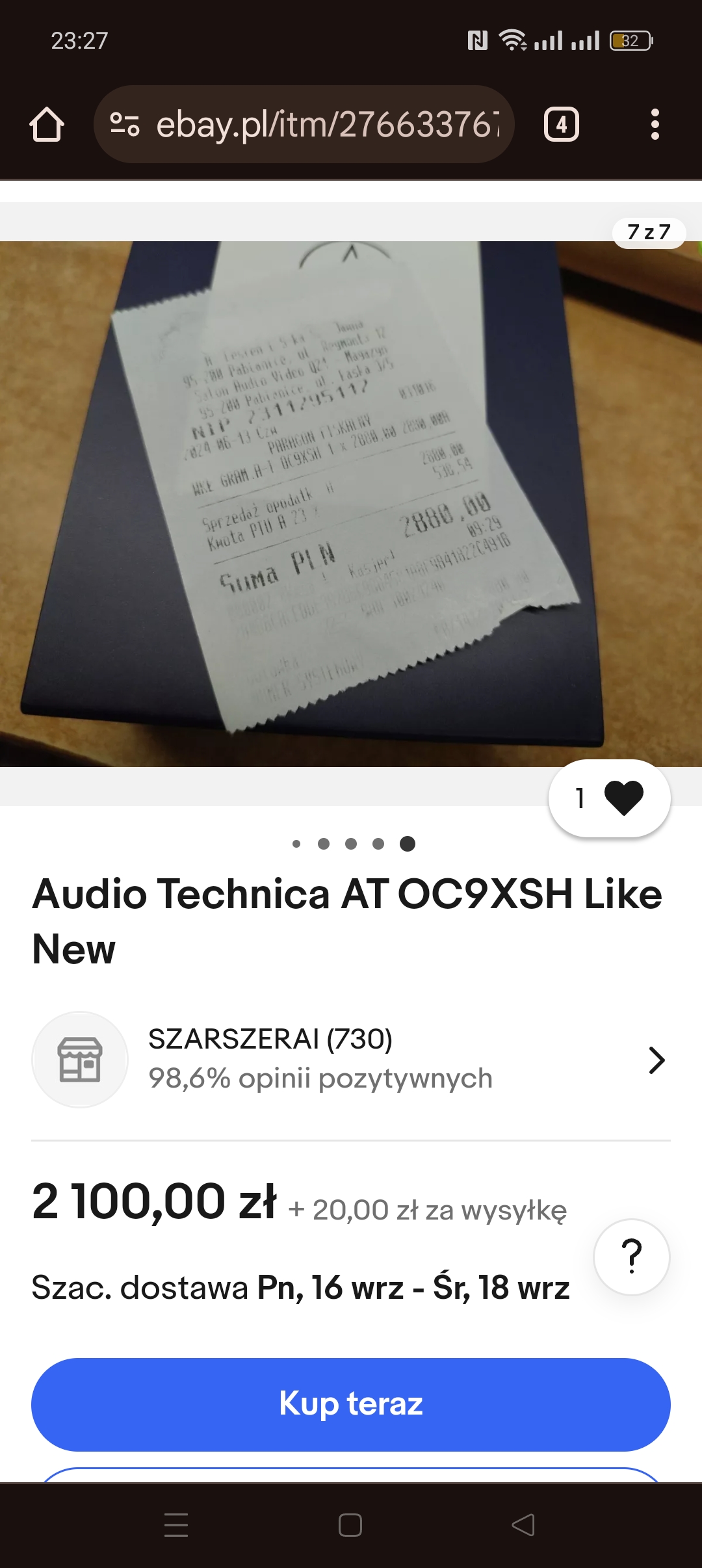The width and height of the screenshot is (702, 1568).
Task: Tap the ebay.pl address bar
Action: tap(328, 124)
